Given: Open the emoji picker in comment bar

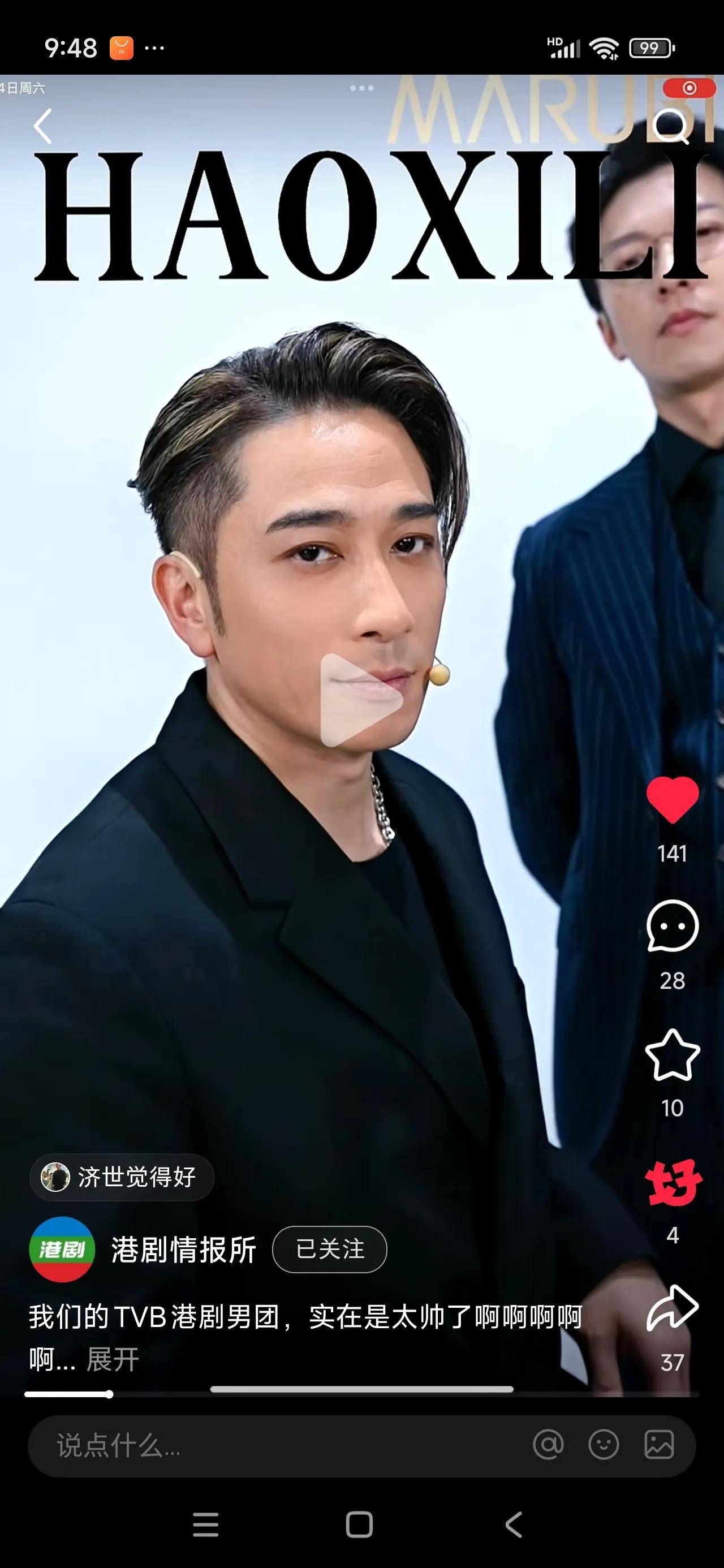Looking at the screenshot, I should coord(604,1445).
